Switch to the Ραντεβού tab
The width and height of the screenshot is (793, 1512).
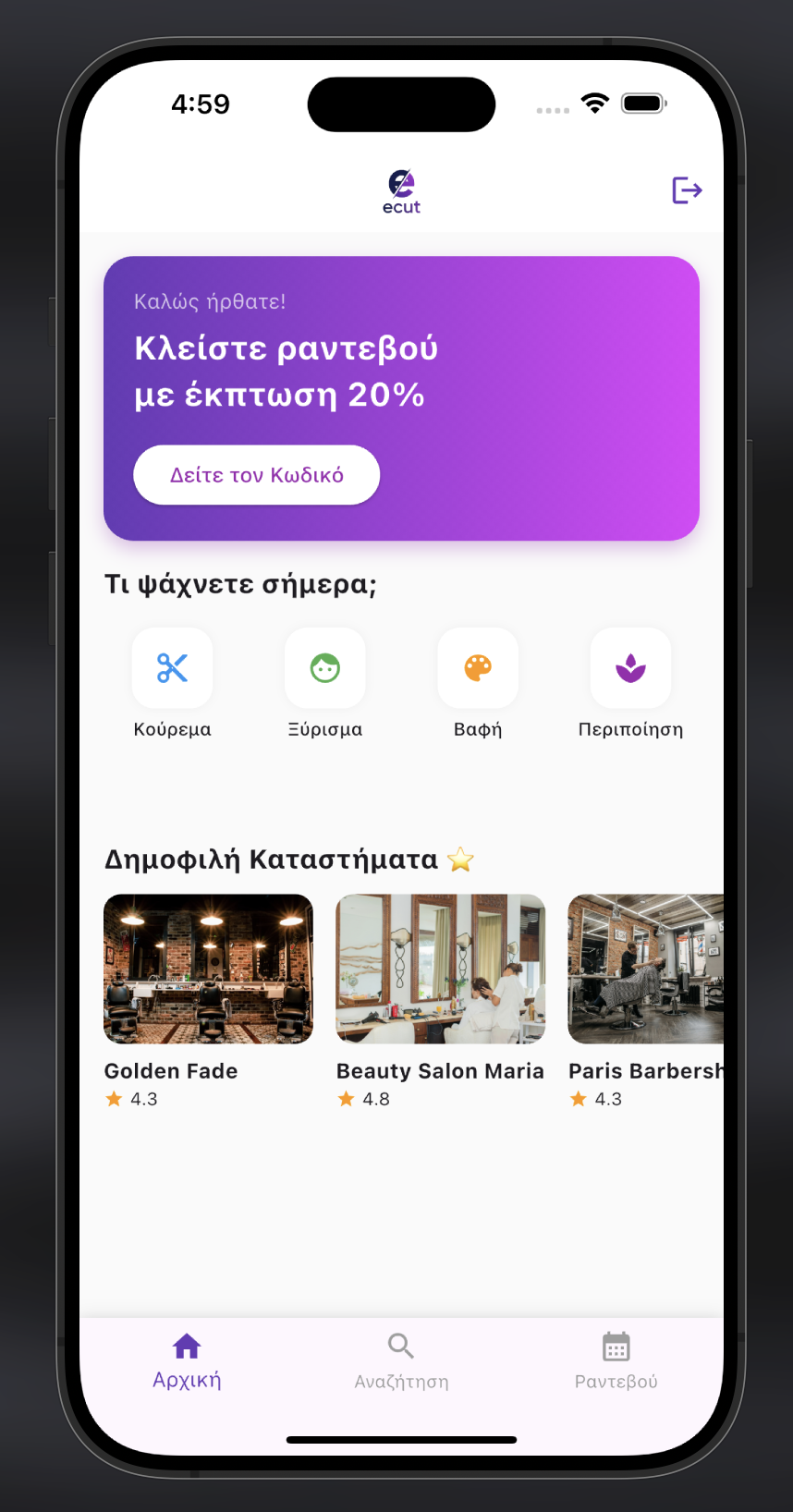(616, 1361)
